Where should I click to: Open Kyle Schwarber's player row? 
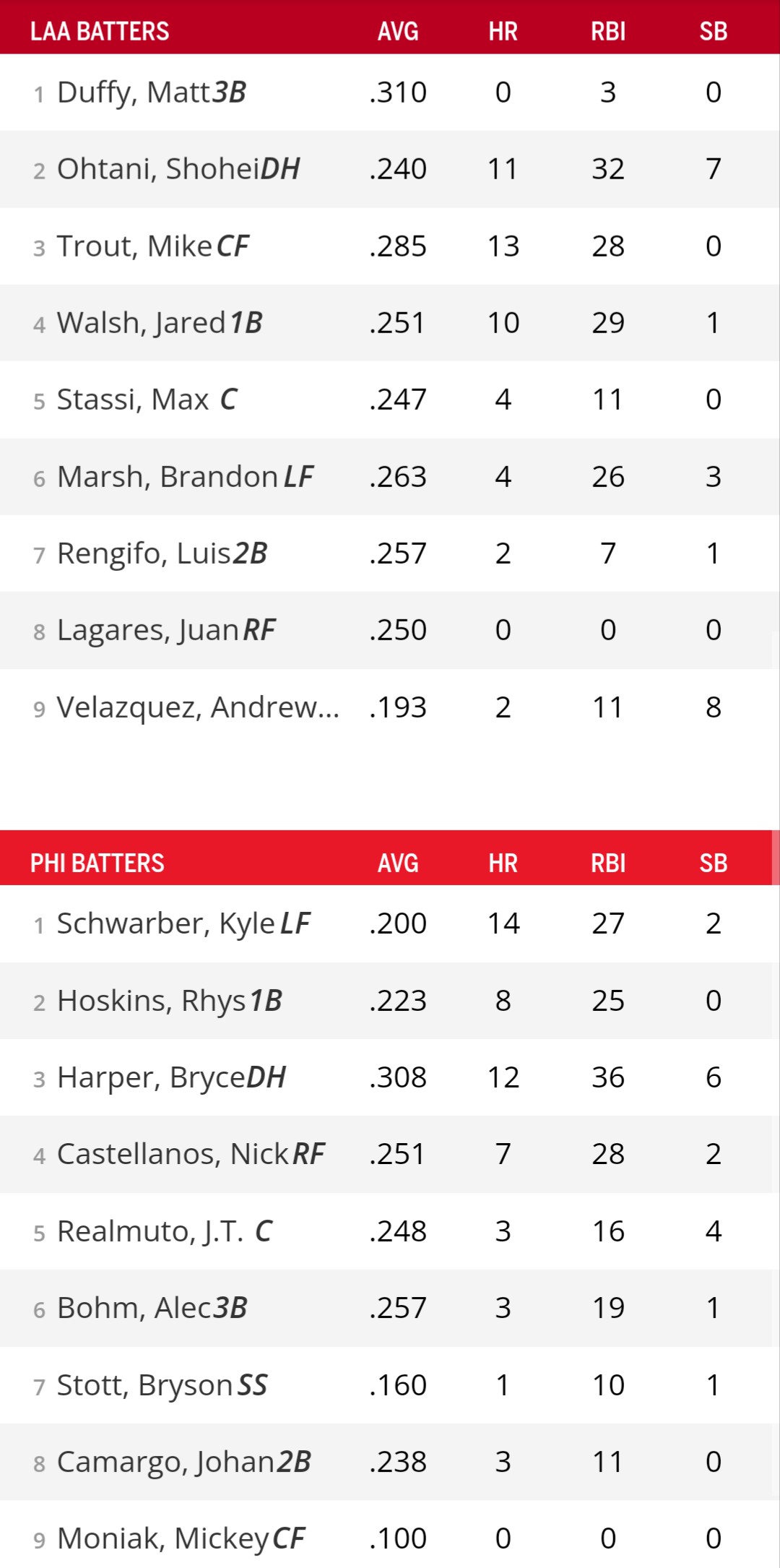pos(166,923)
